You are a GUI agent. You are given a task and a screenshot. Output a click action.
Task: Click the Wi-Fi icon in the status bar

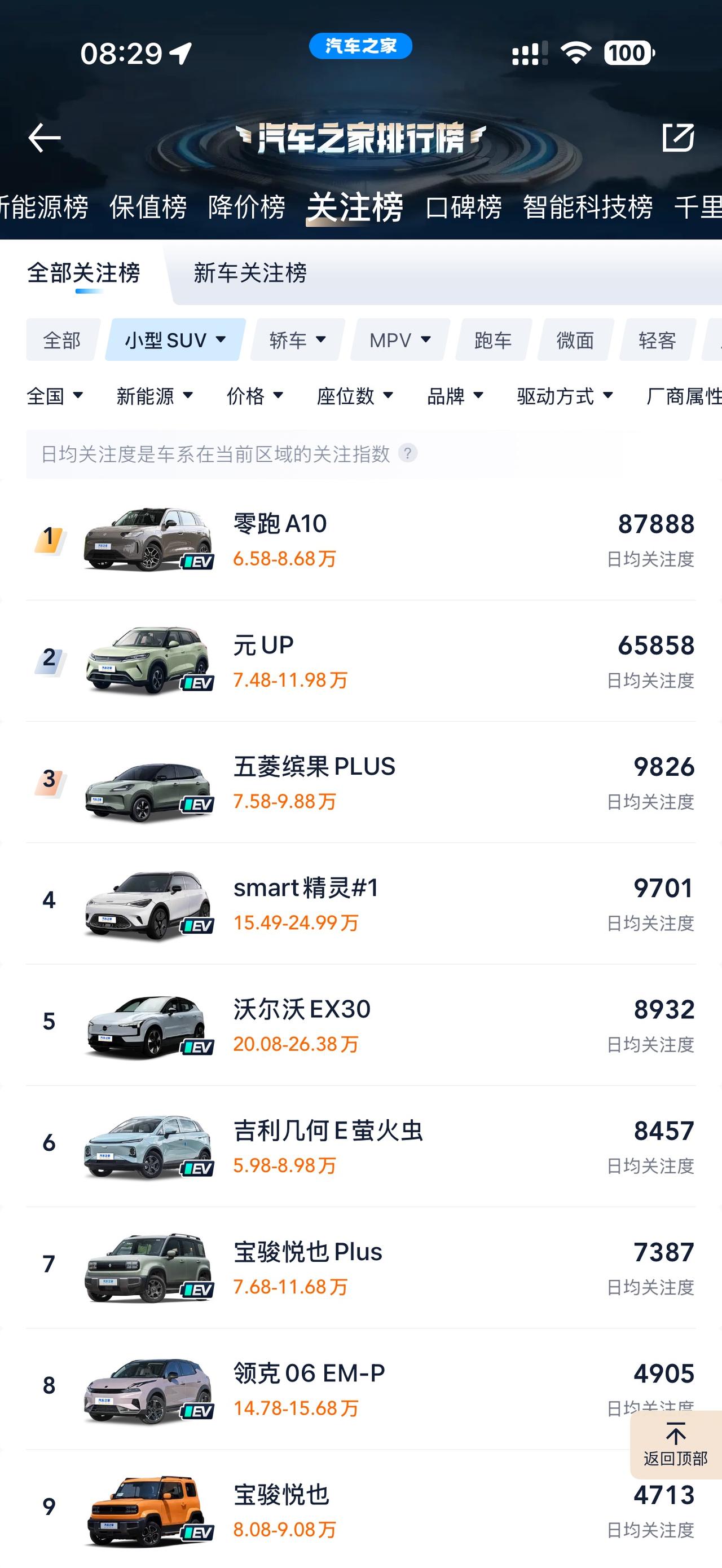click(x=576, y=54)
